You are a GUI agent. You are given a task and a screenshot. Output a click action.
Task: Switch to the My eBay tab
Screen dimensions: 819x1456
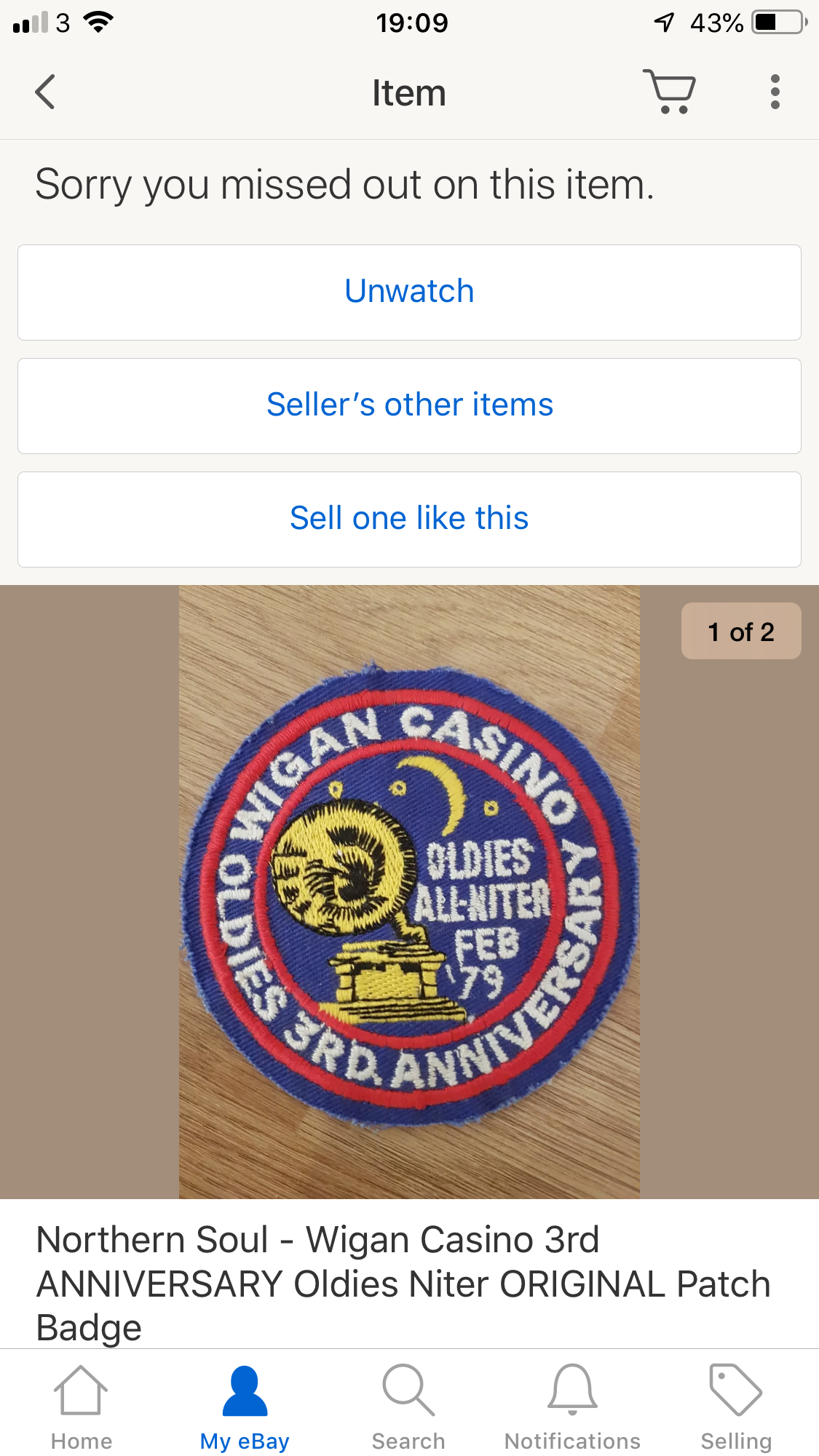[245, 1408]
